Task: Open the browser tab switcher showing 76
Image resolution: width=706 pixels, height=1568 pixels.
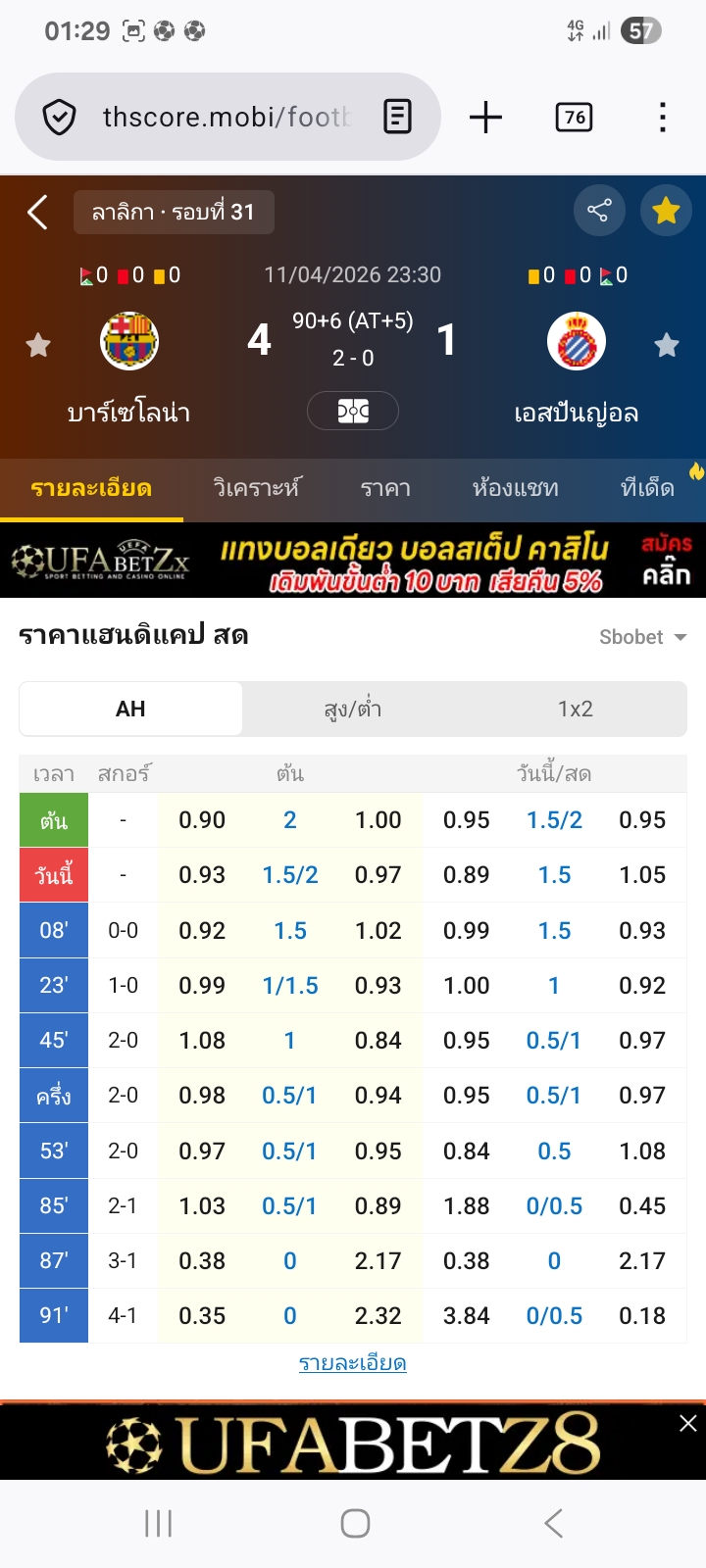Action: tap(575, 118)
